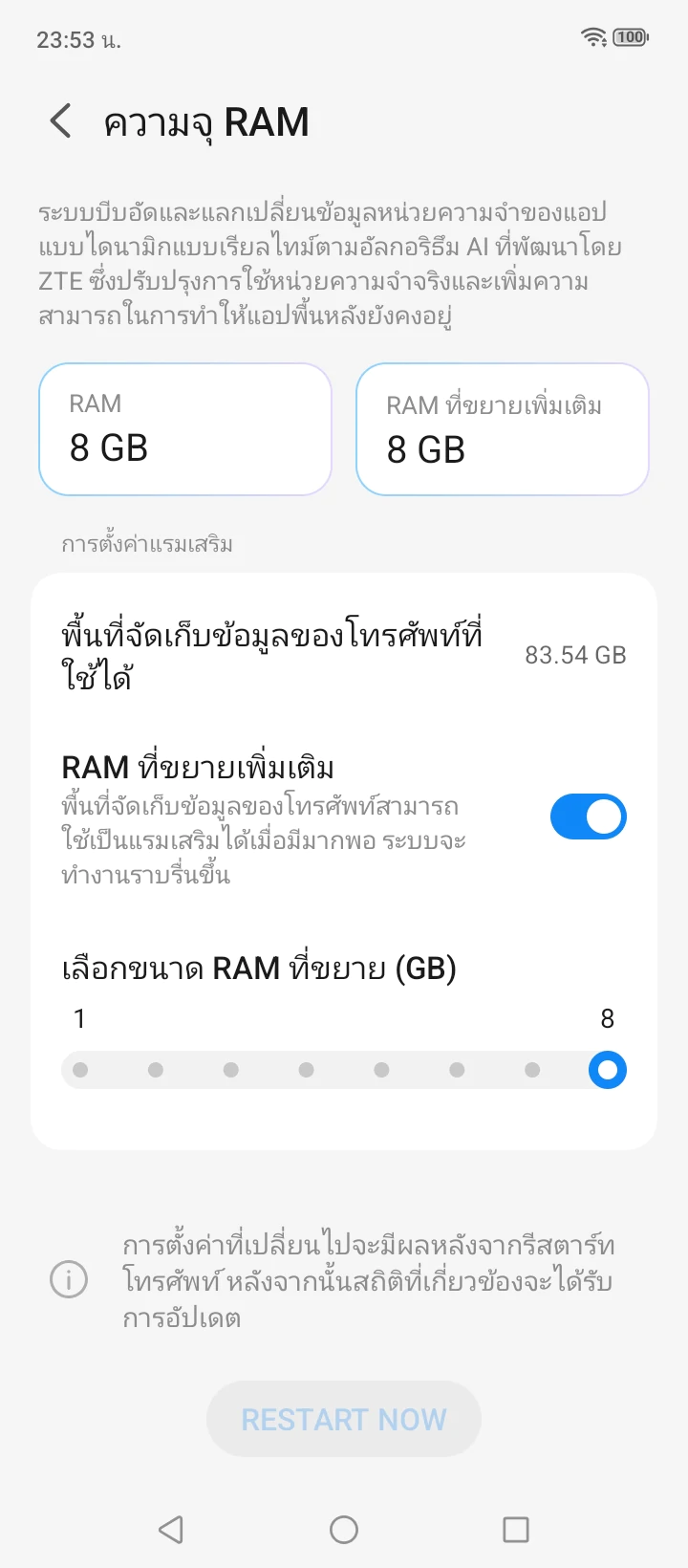Go back from the RAM capacity screen
The image size is (688, 1568).
coord(60,121)
